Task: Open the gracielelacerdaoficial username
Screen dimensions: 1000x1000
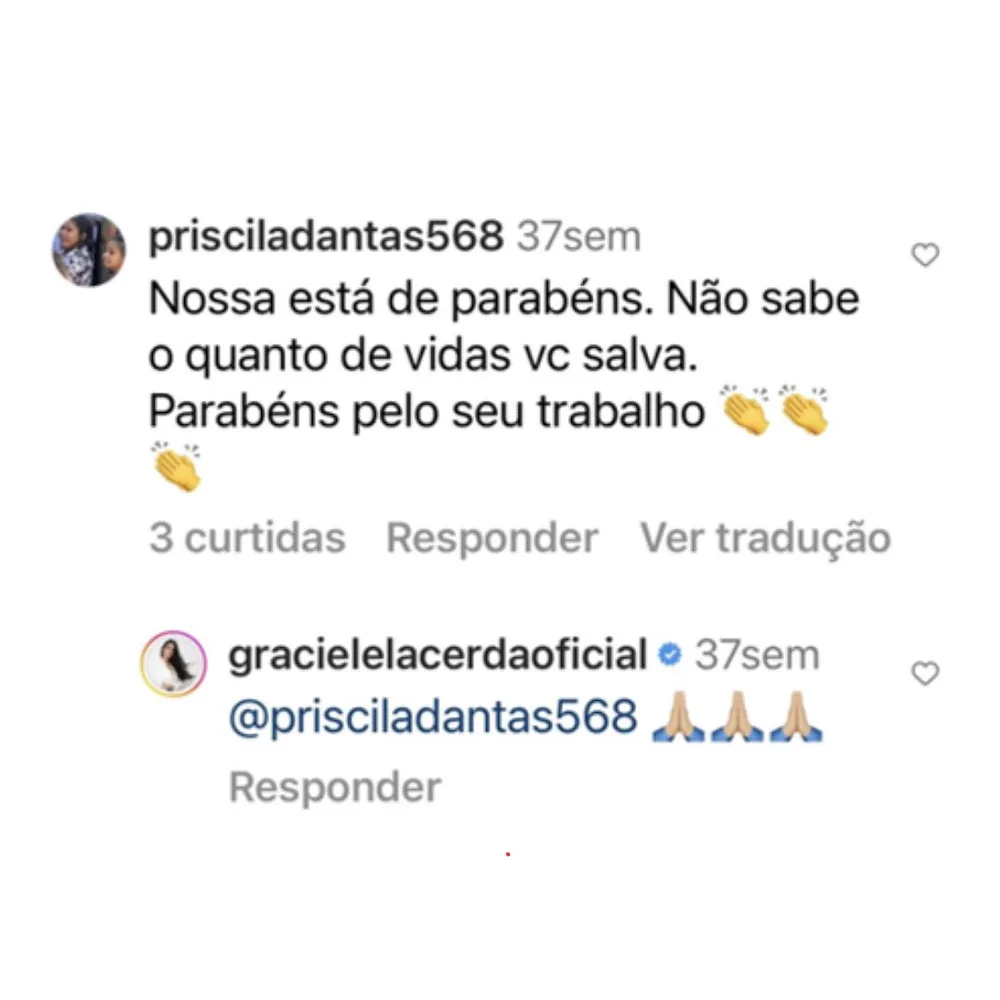Action: point(438,656)
